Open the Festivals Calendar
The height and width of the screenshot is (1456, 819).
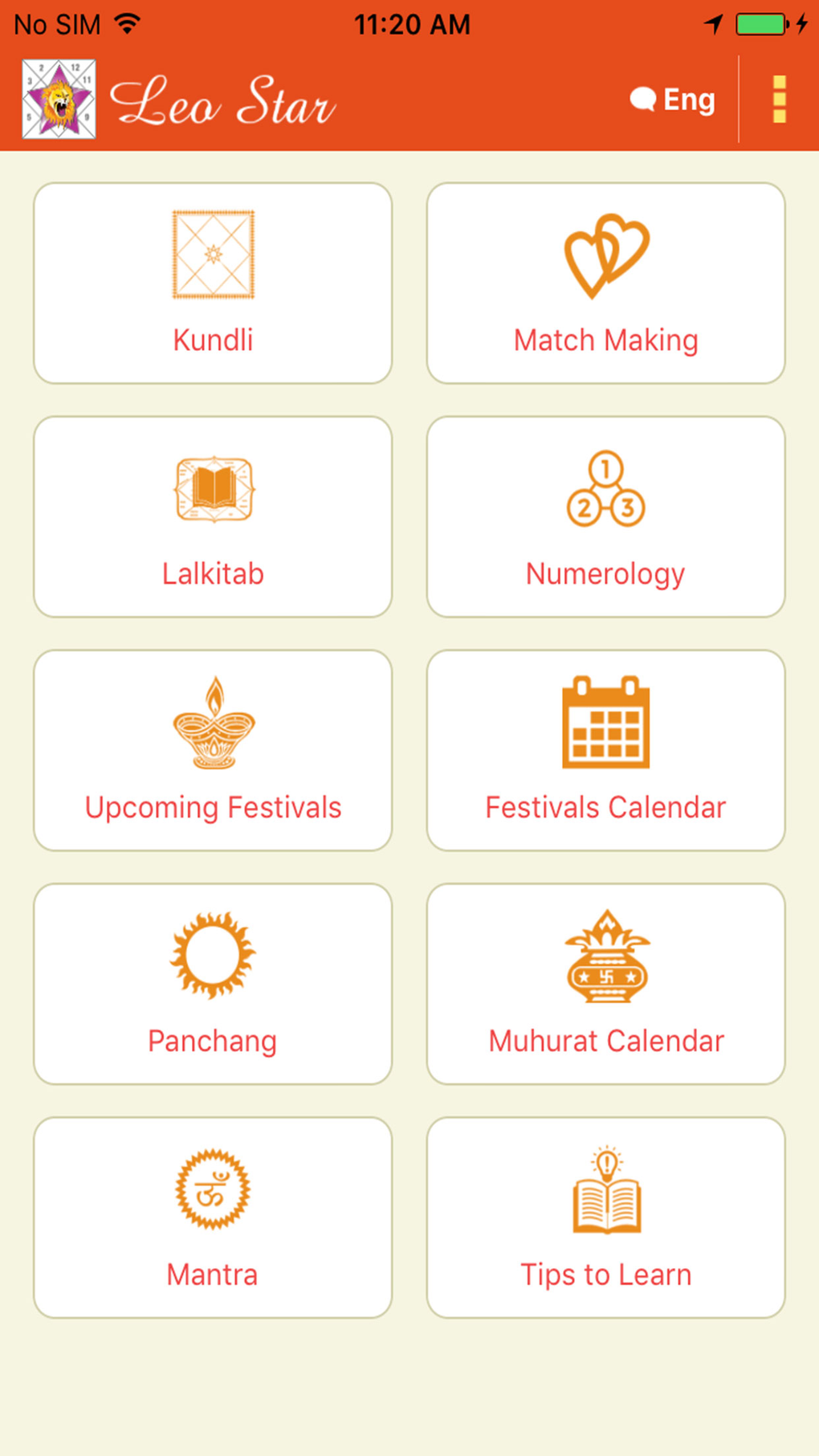click(605, 750)
